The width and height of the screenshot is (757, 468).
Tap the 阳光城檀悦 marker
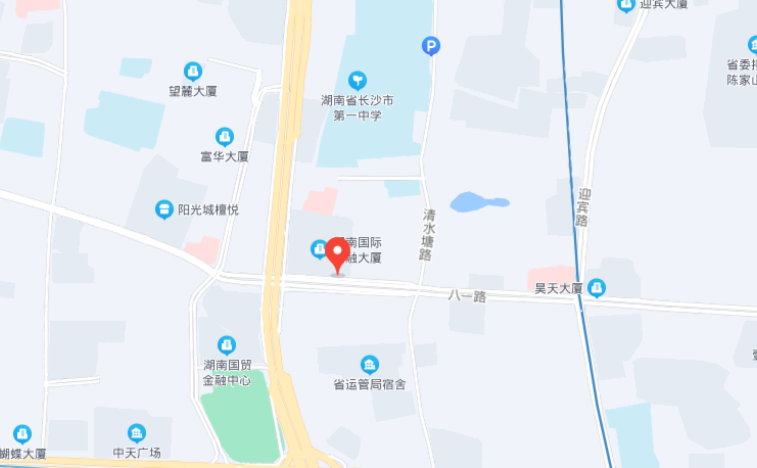163,209
